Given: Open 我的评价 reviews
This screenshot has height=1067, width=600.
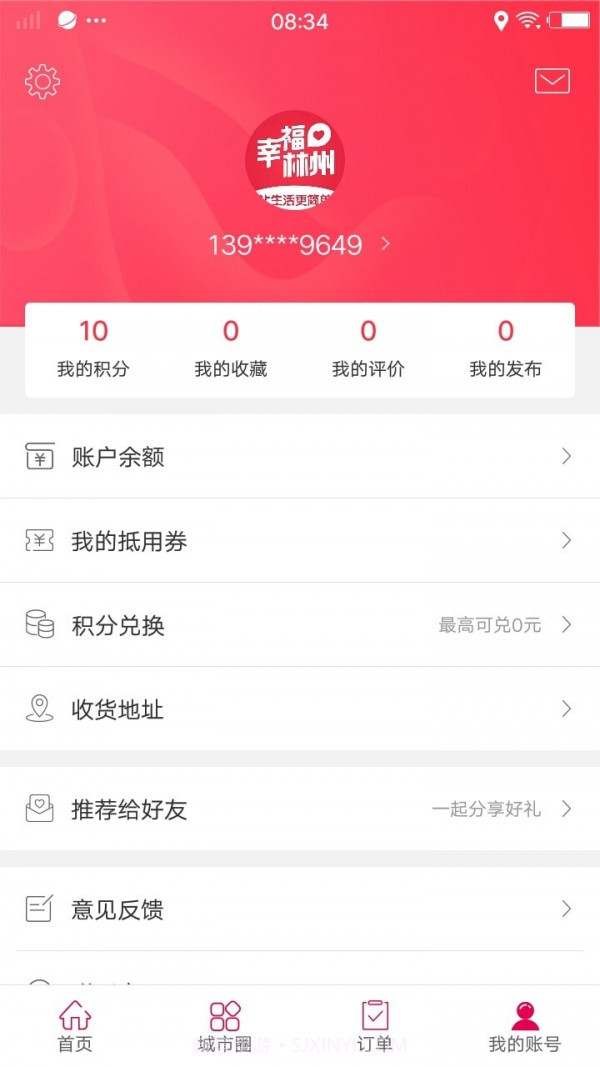Looking at the screenshot, I should point(368,348).
